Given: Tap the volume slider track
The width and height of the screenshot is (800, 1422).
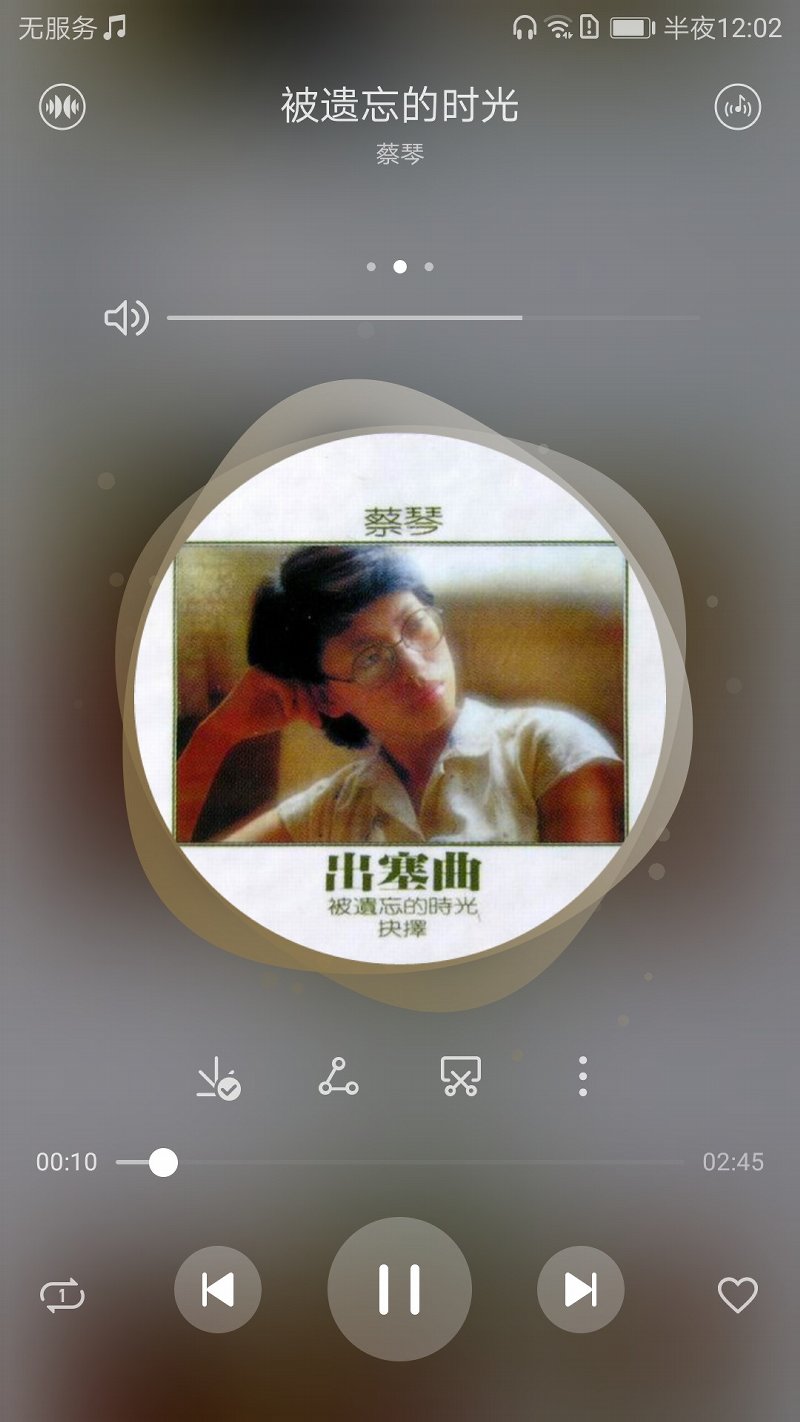Looking at the screenshot, I should click(x=433, y=318).
